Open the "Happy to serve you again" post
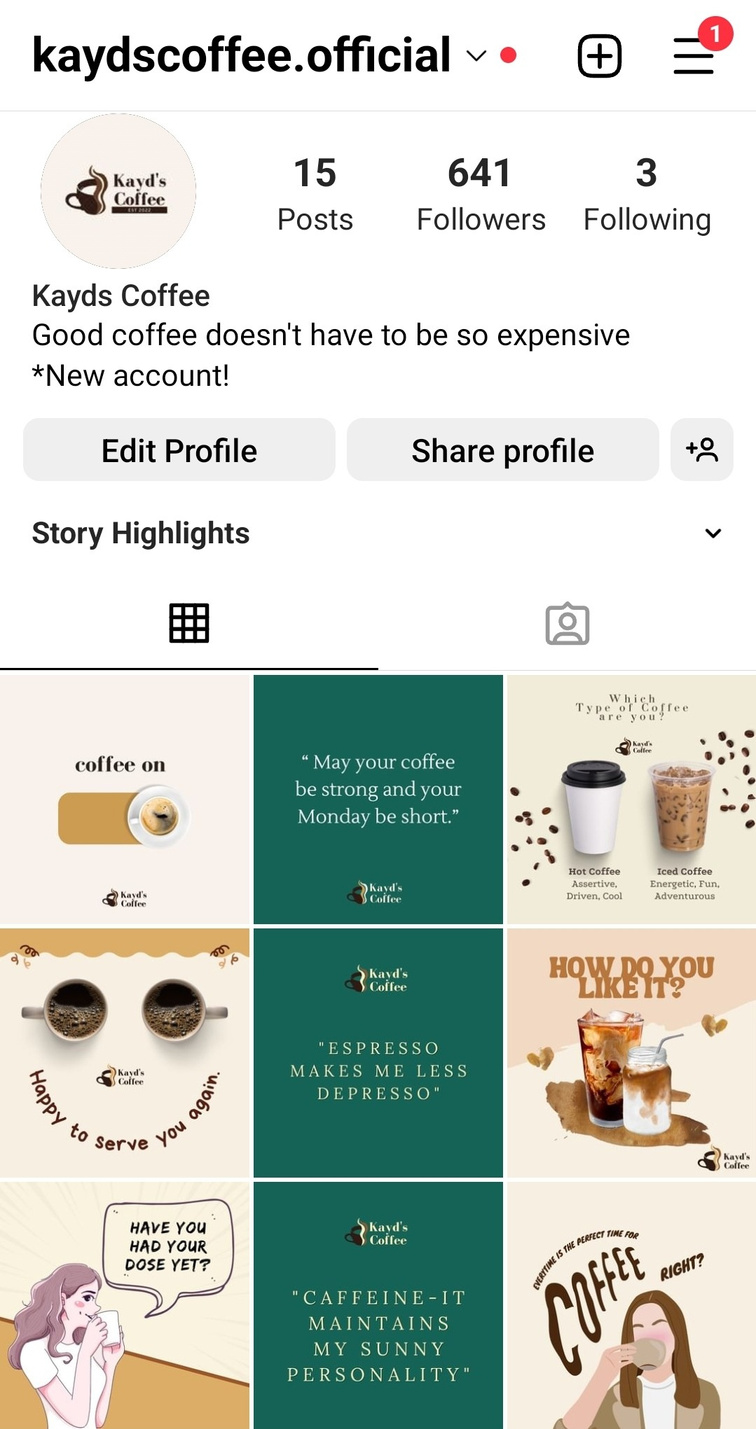756x1429 pixels. coord(124,1052)
